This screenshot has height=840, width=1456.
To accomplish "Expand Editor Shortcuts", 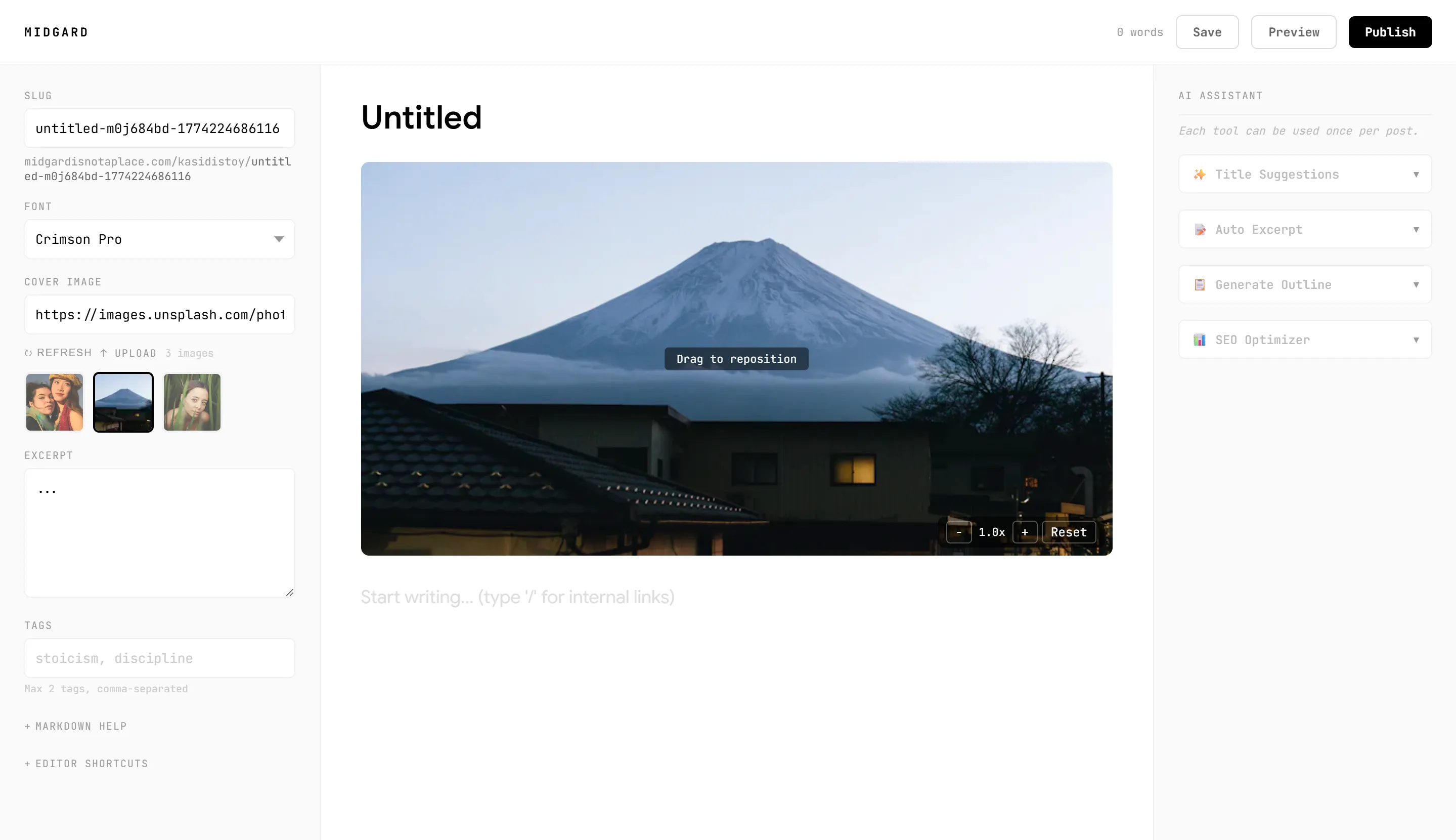I will [x=86, y=763].
